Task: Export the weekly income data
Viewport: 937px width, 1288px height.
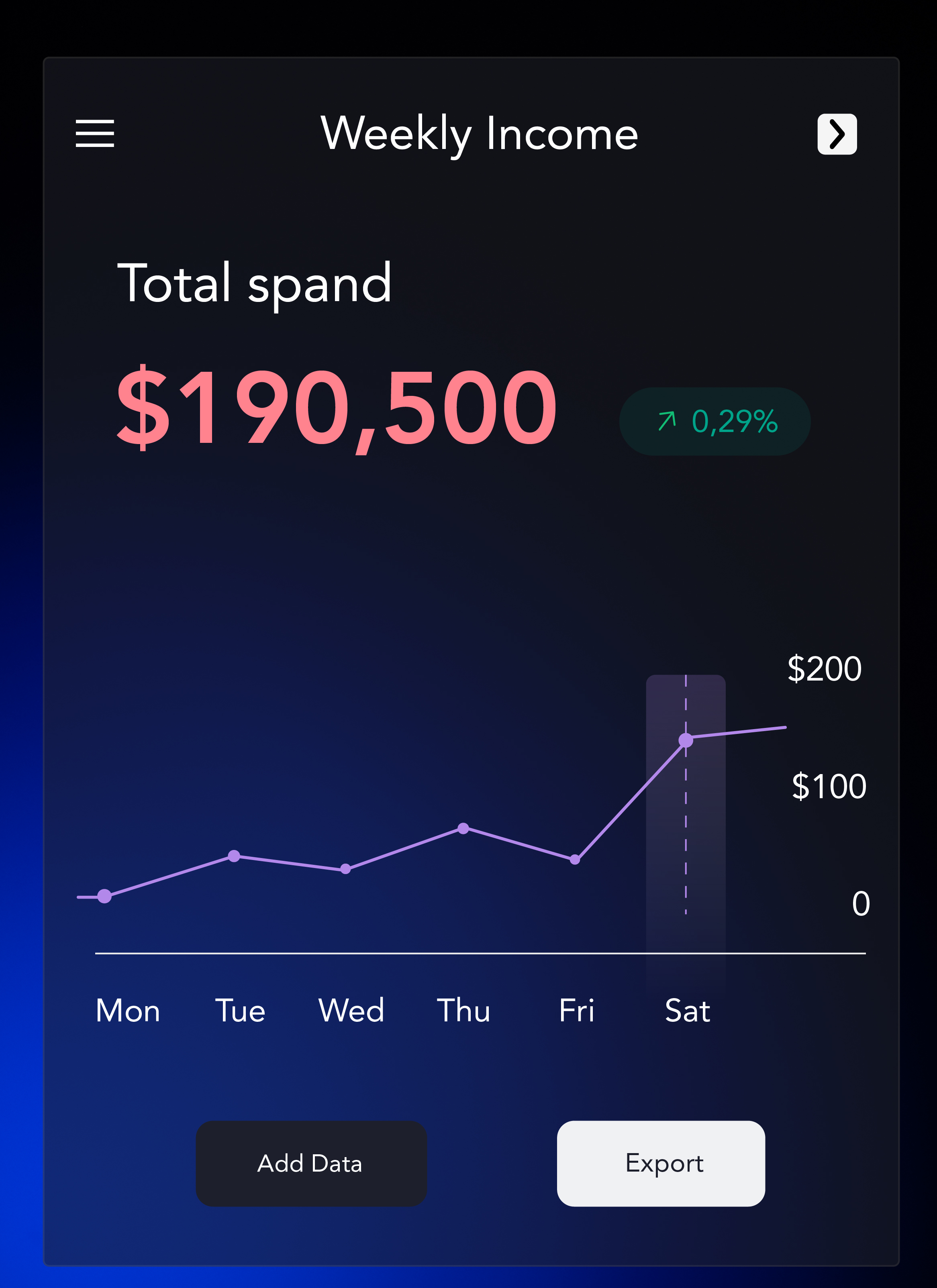Action: pos(660,1164)
